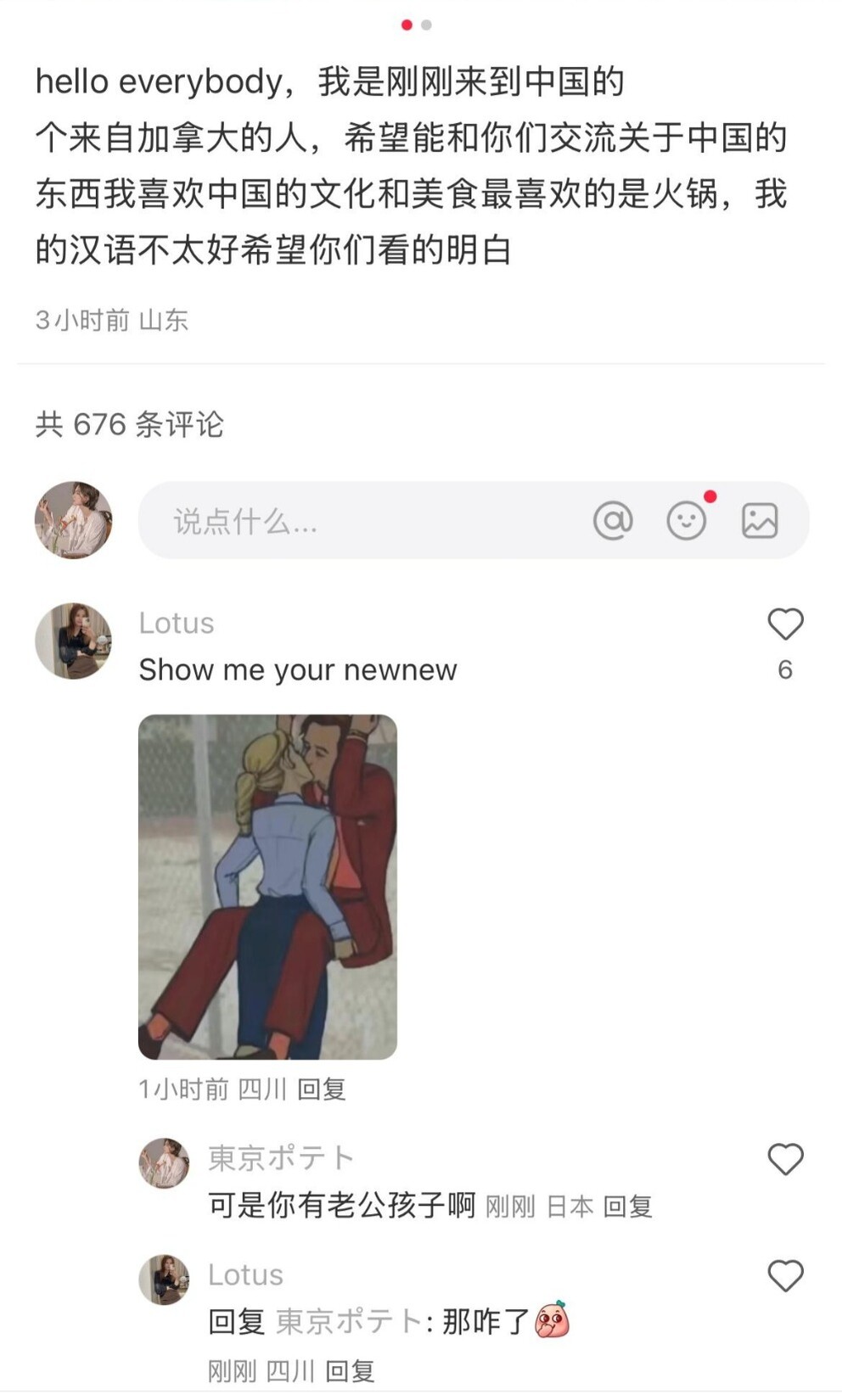The image size is (842, 1400).
Task: Attach an image to your comment
Action: pyautogui.click(x=760, y=520)
